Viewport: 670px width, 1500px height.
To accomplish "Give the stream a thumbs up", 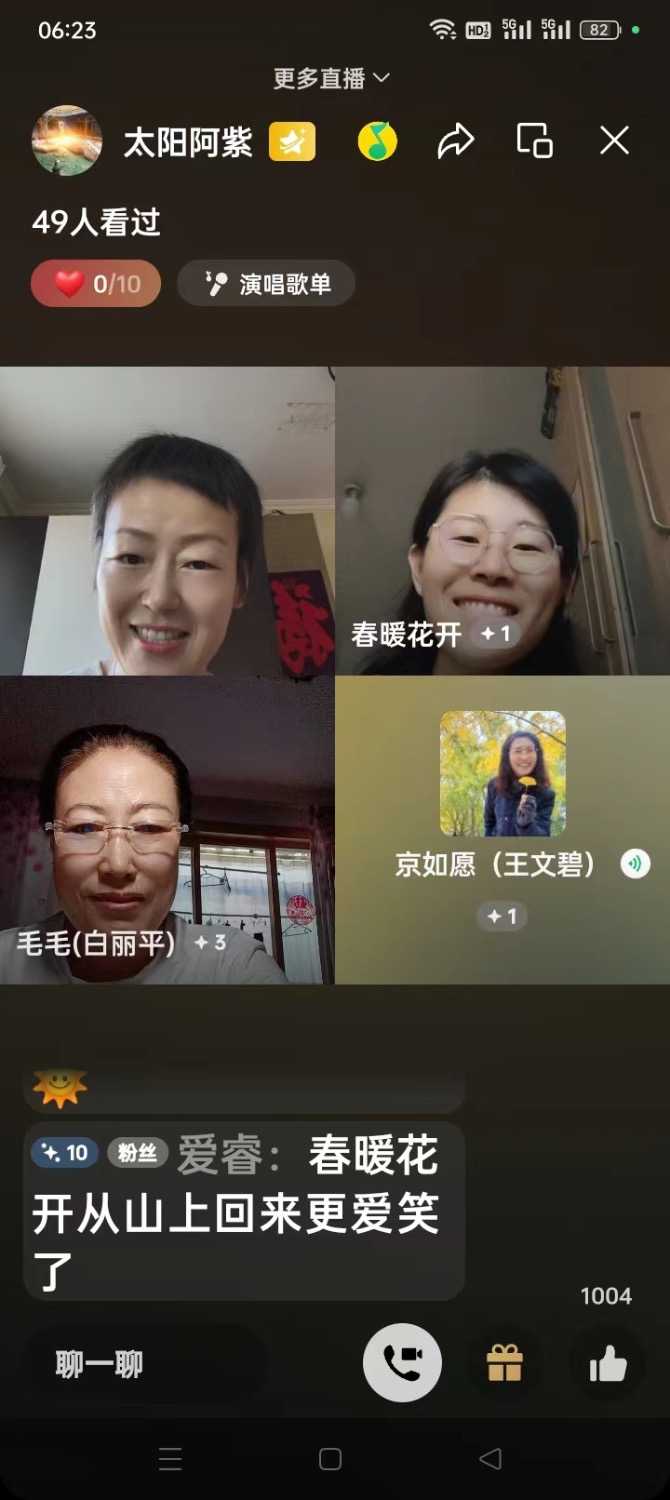I will click(608, 1364).
